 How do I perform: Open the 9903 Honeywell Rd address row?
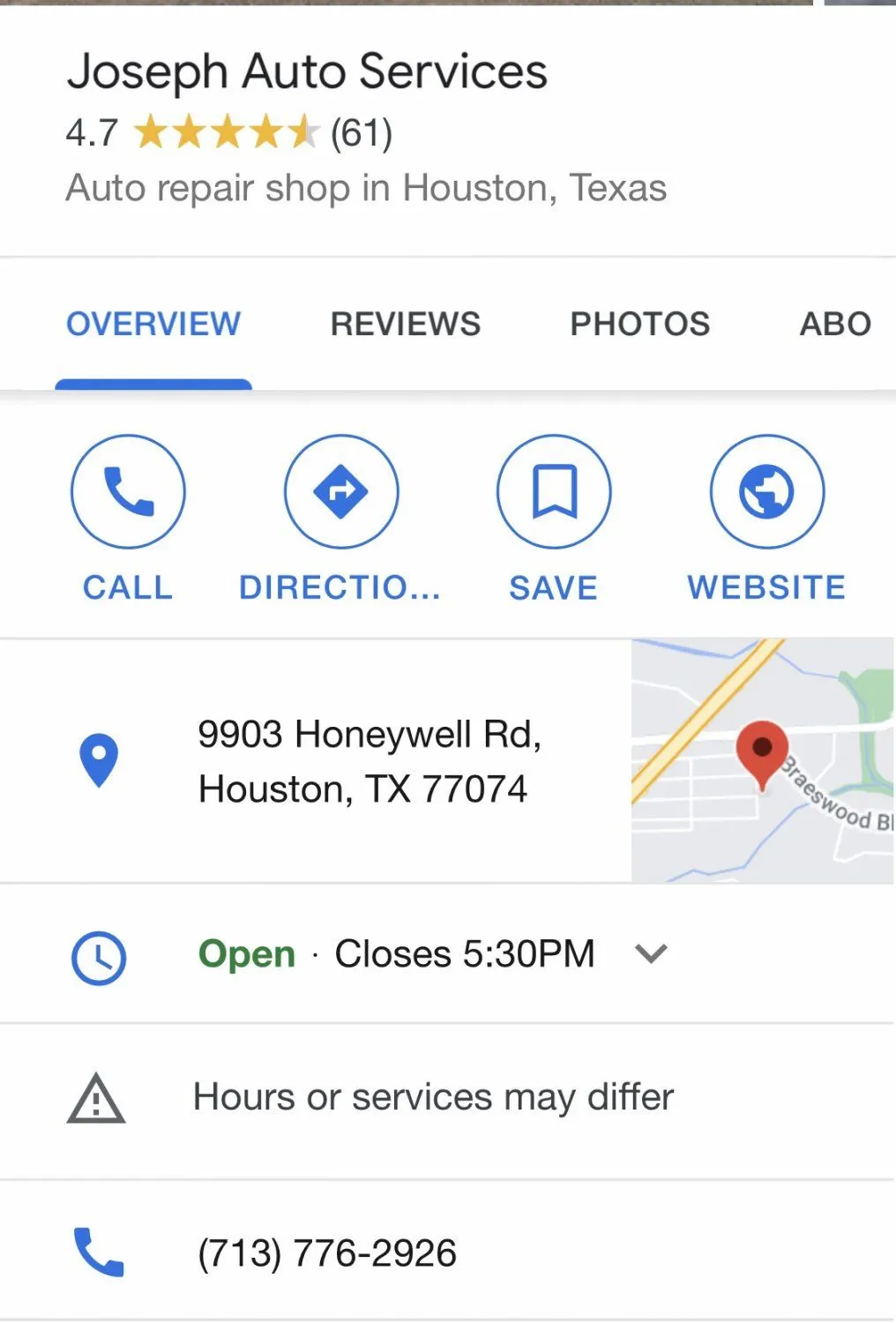pos(369,761)
